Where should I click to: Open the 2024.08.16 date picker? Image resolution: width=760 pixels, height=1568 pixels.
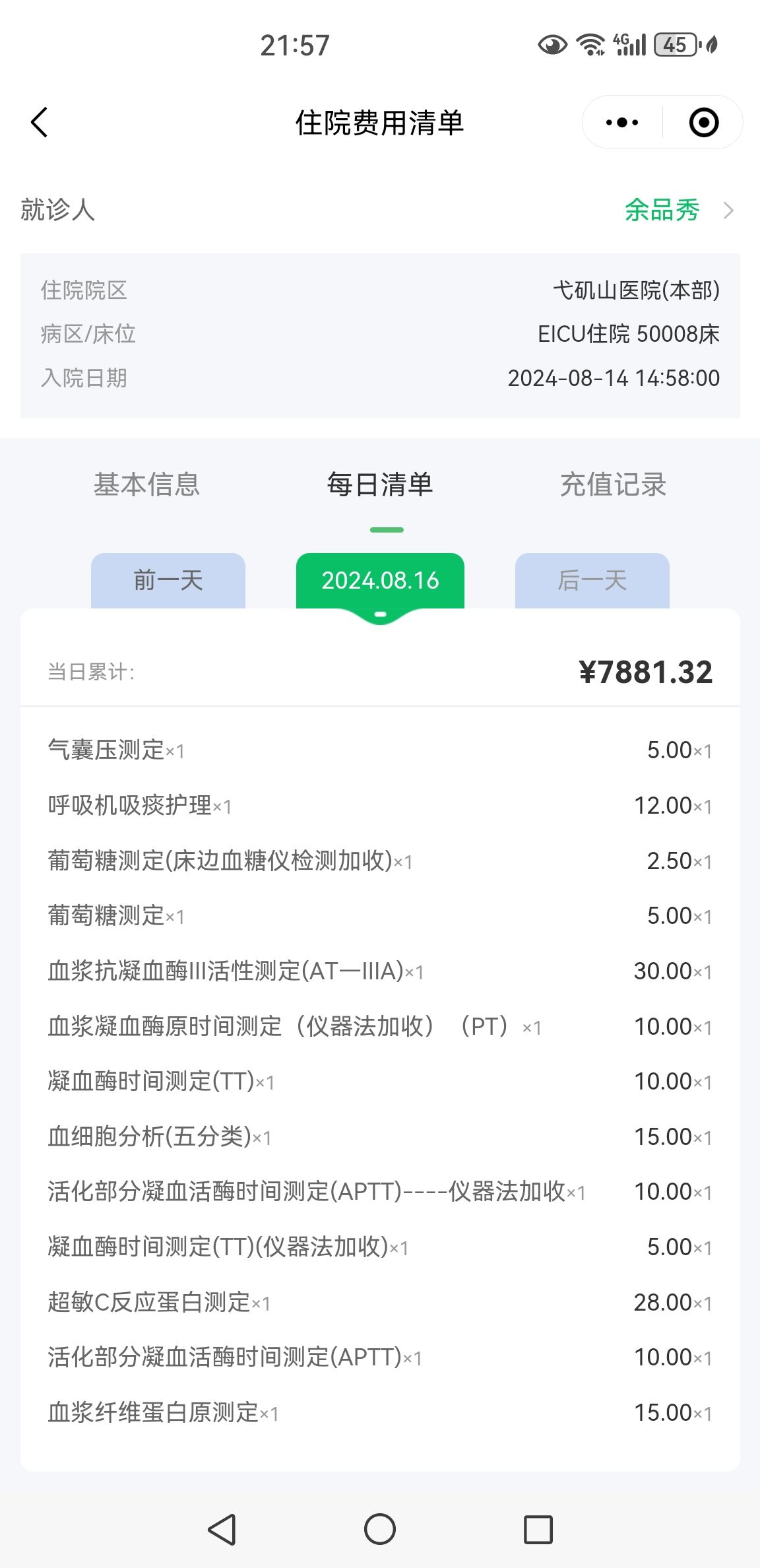click(380, 581)
